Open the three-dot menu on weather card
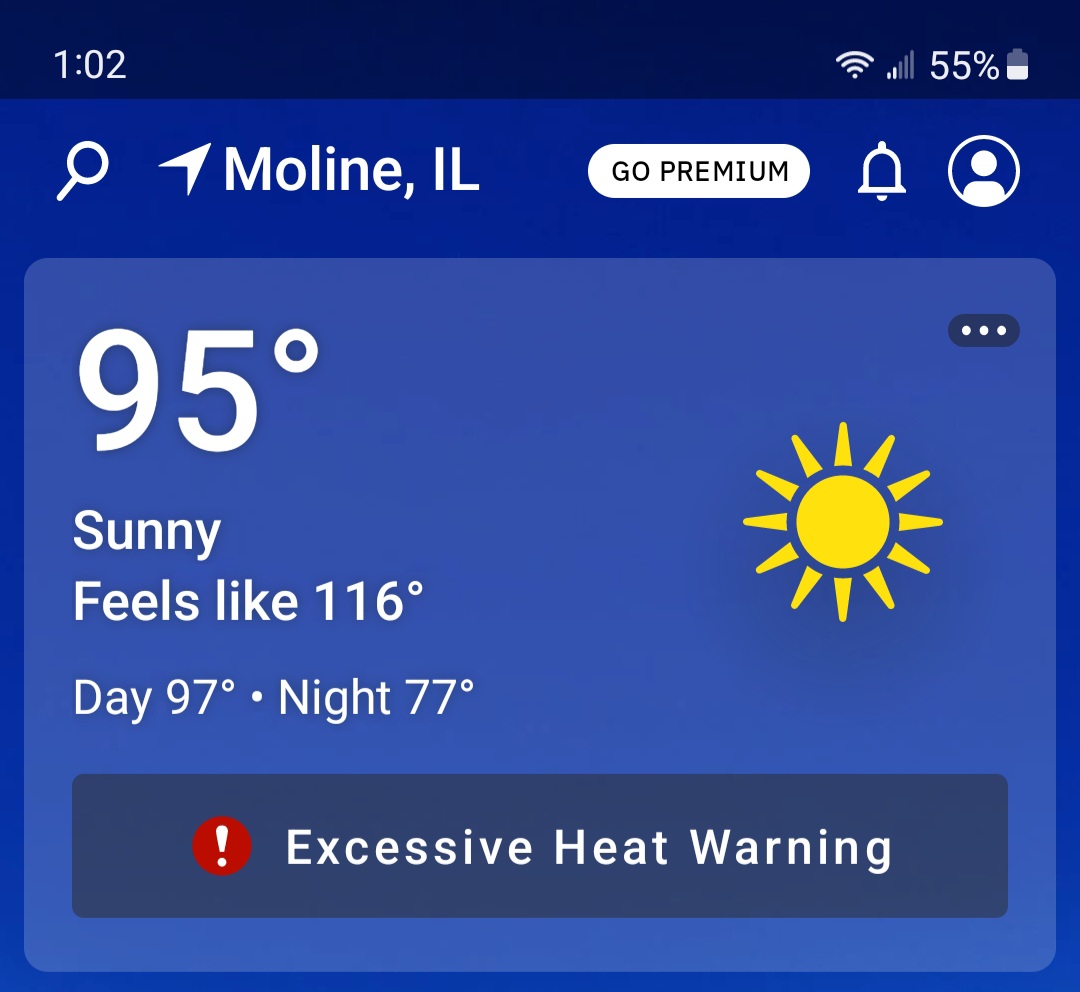1080x992 pixels. click(983, 331)
